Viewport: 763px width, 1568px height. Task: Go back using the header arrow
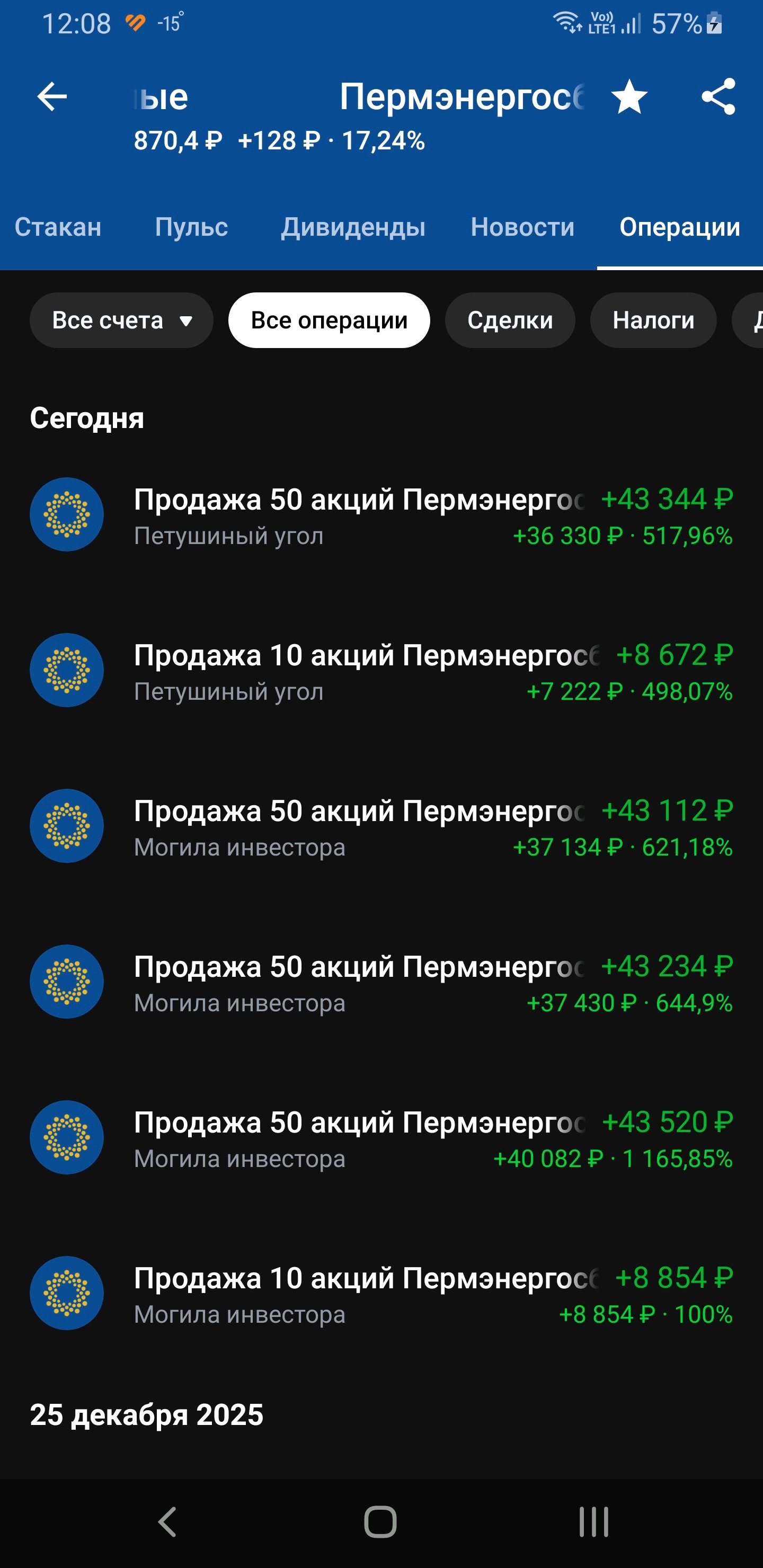52,97
